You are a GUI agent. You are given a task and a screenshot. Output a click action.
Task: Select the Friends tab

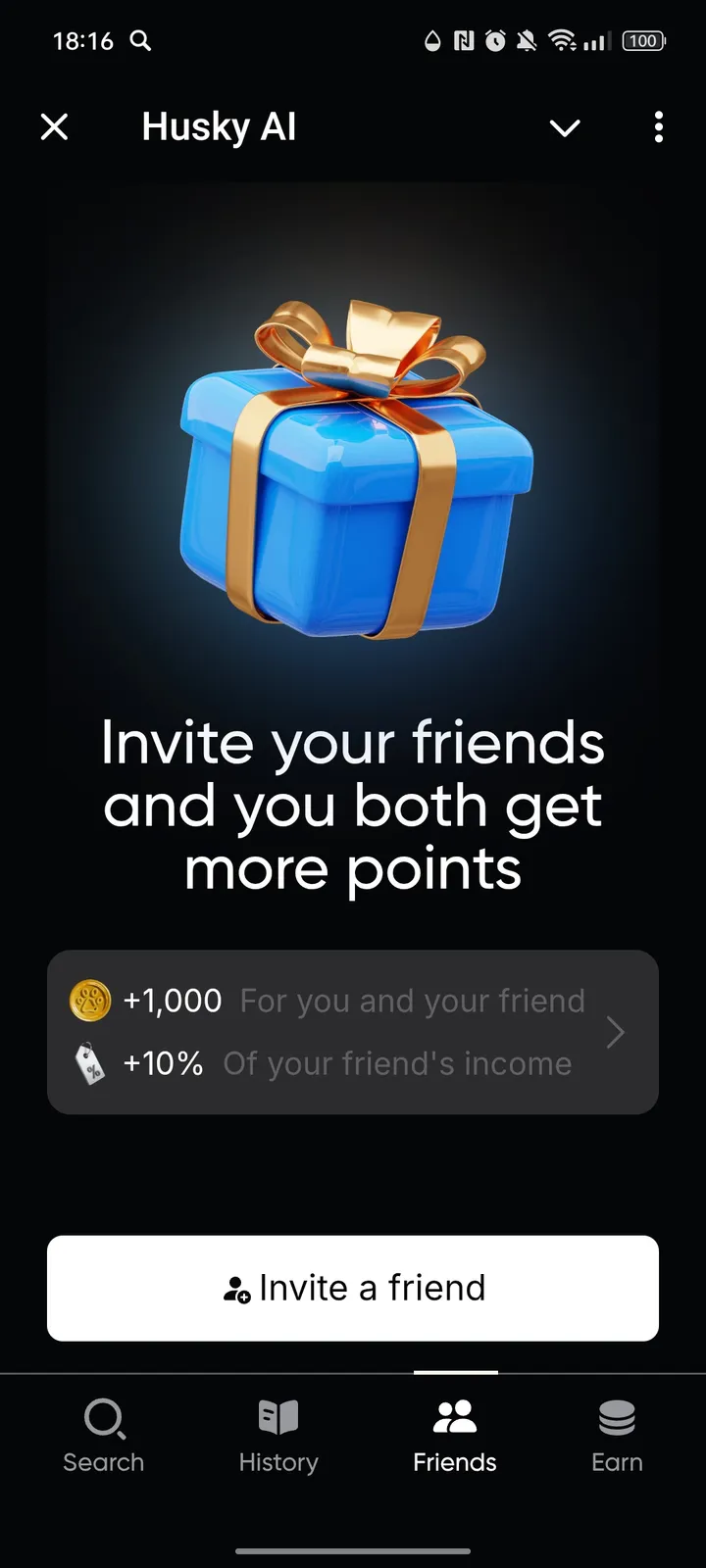click(x=455, y=1436)
